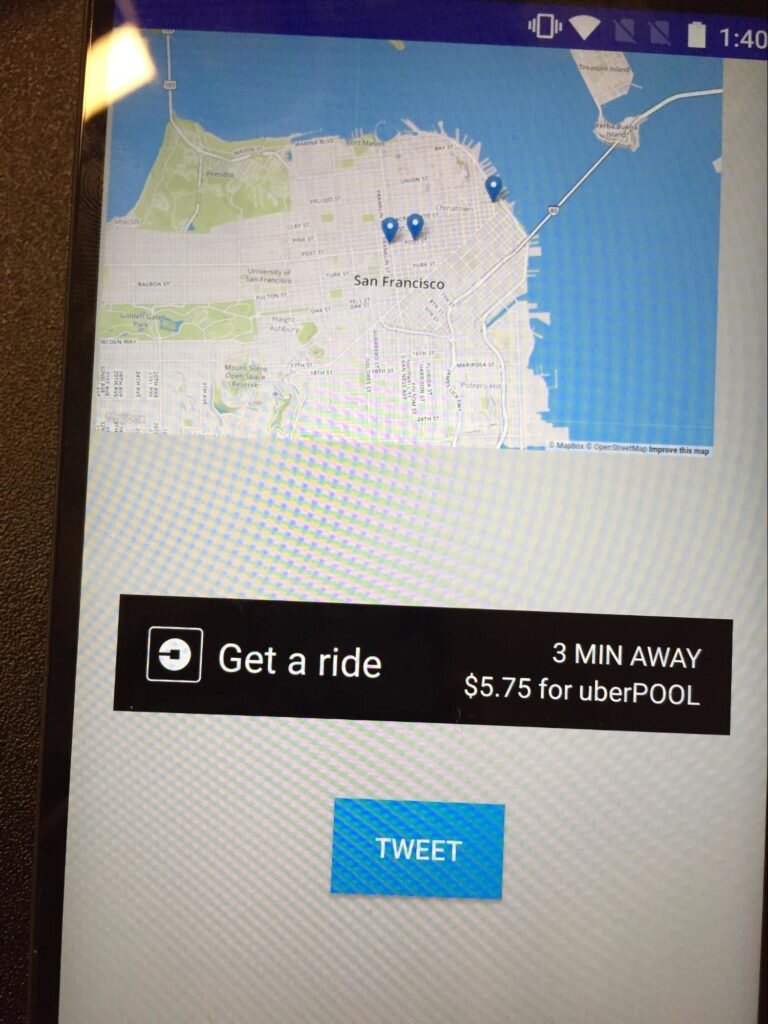Image resolution: width=768 pixels, height=1024 pixels.
Task: Tap the Presidio area on the map
Action: (222, 172)
